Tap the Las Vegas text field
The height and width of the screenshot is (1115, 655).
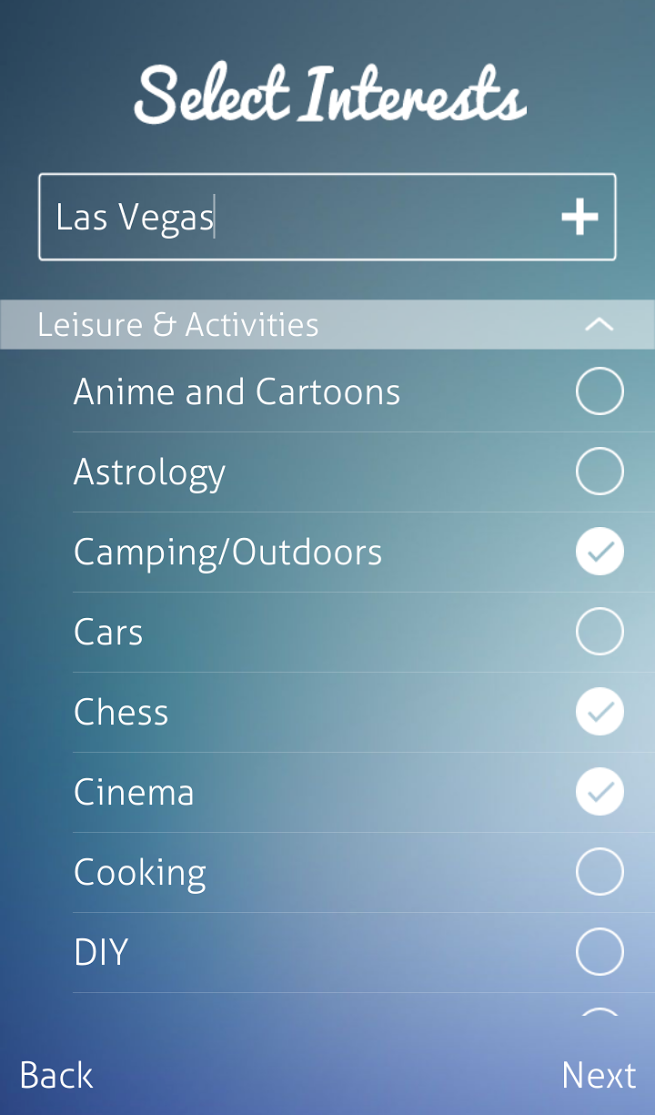click(290, 217)
